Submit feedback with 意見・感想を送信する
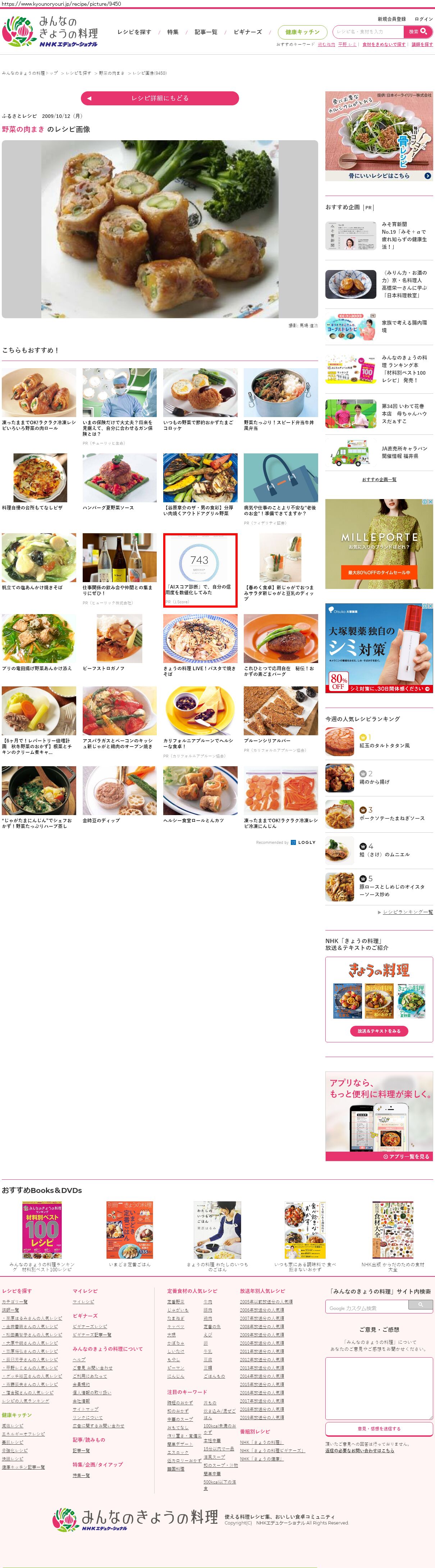 (379, 1428)
